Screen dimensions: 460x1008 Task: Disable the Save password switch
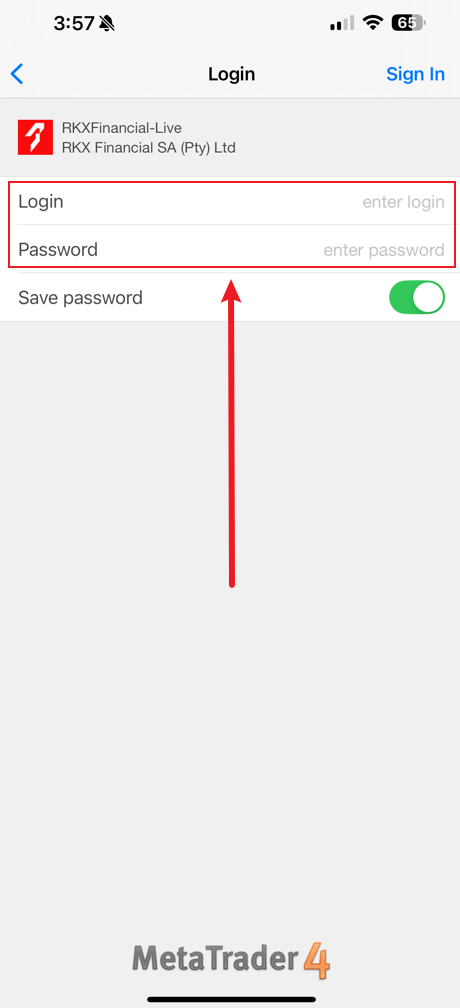click(x=417, y=298)
